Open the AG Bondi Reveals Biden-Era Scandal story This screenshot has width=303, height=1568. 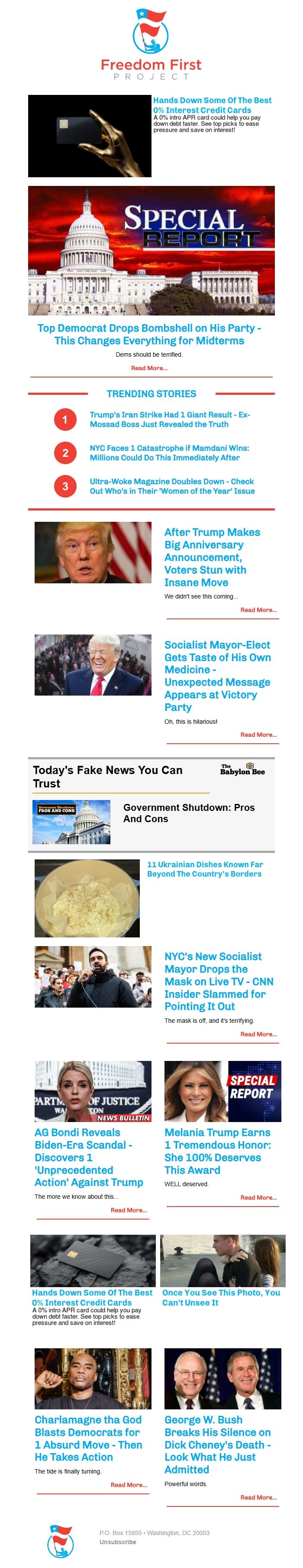(x=89, y=1157)
